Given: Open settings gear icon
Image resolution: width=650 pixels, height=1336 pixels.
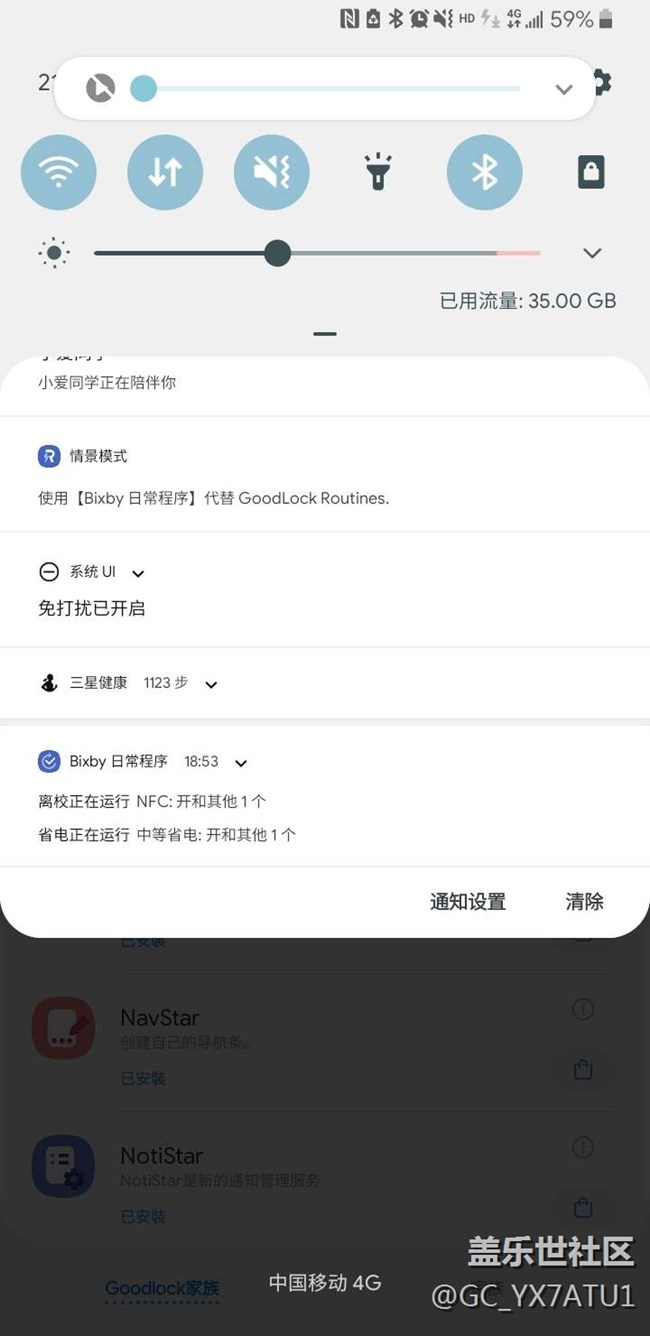Looking at the screenshot, I should (x=602, y=82).
